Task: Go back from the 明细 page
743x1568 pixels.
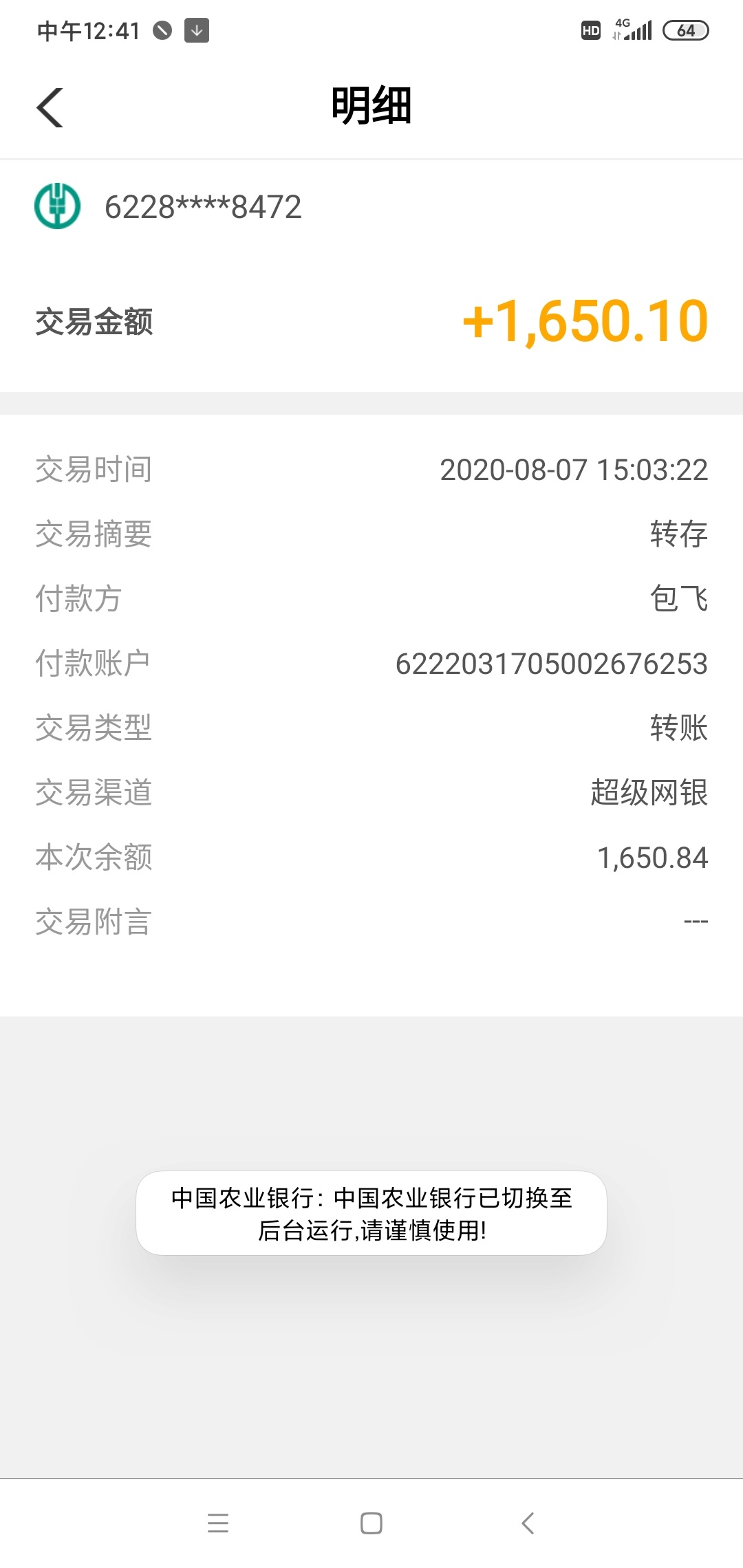Action: pyautogui.click(x=50, y=107)
